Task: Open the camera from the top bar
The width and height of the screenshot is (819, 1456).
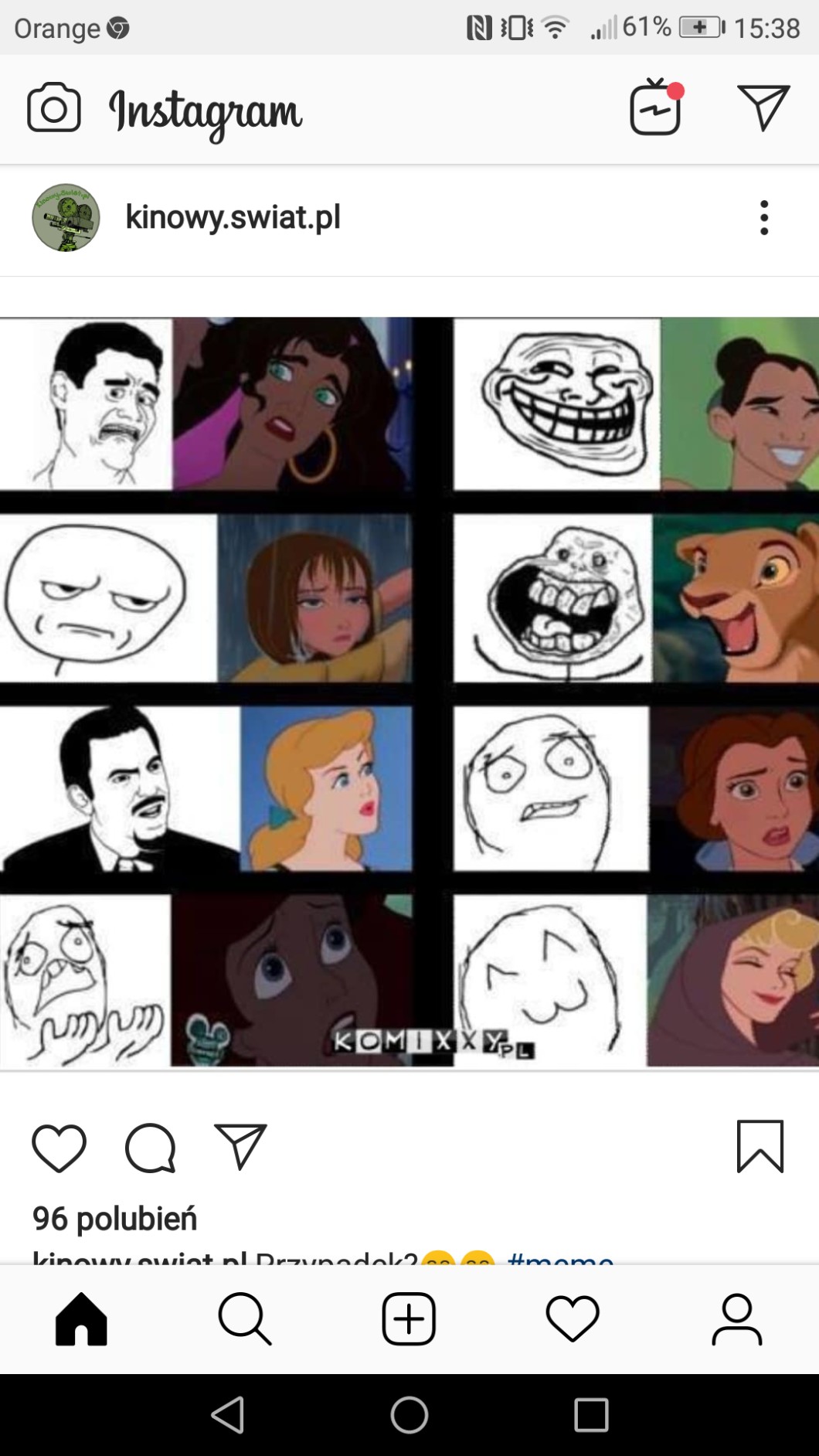Action: coord(53,107)
